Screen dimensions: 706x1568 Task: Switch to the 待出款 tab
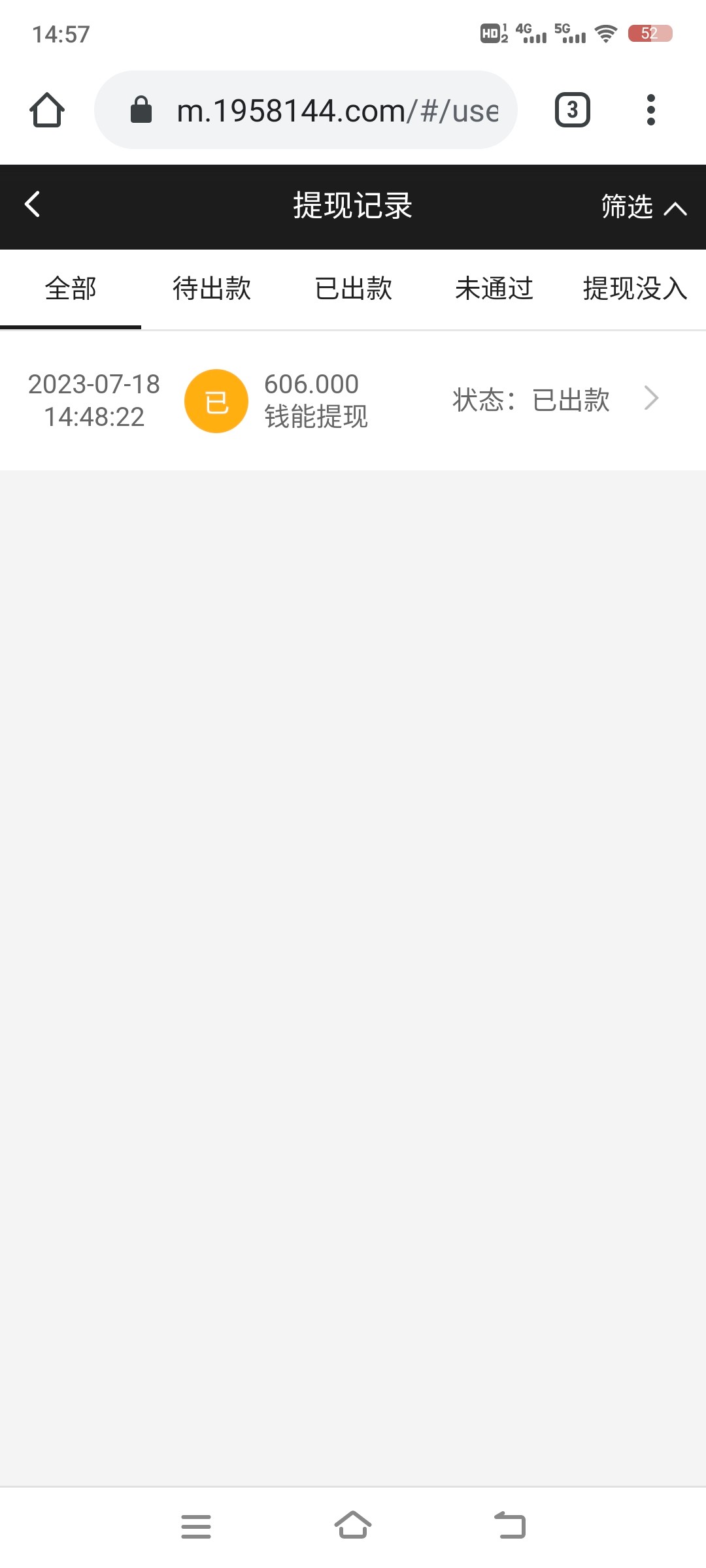point(212,289)
